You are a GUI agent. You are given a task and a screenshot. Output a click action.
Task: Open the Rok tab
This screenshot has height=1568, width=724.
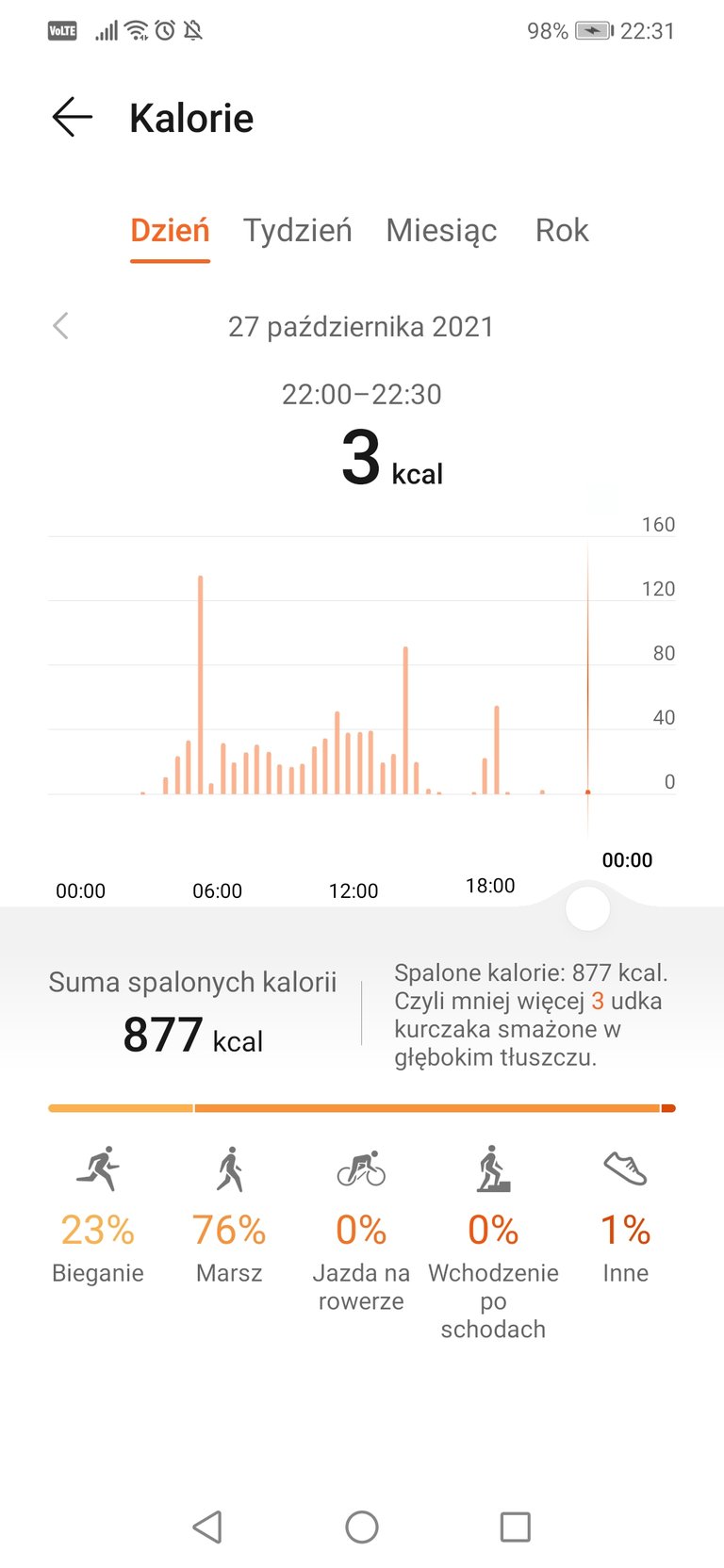562,231
